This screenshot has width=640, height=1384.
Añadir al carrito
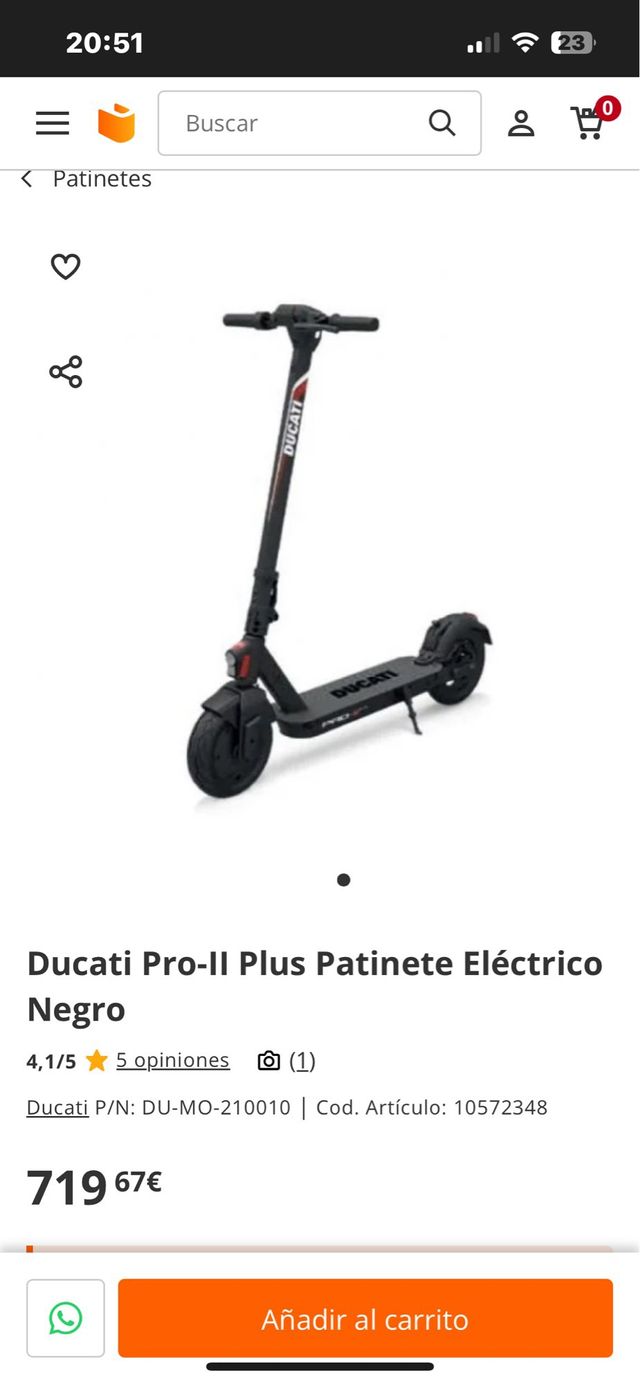(365, 1318)
